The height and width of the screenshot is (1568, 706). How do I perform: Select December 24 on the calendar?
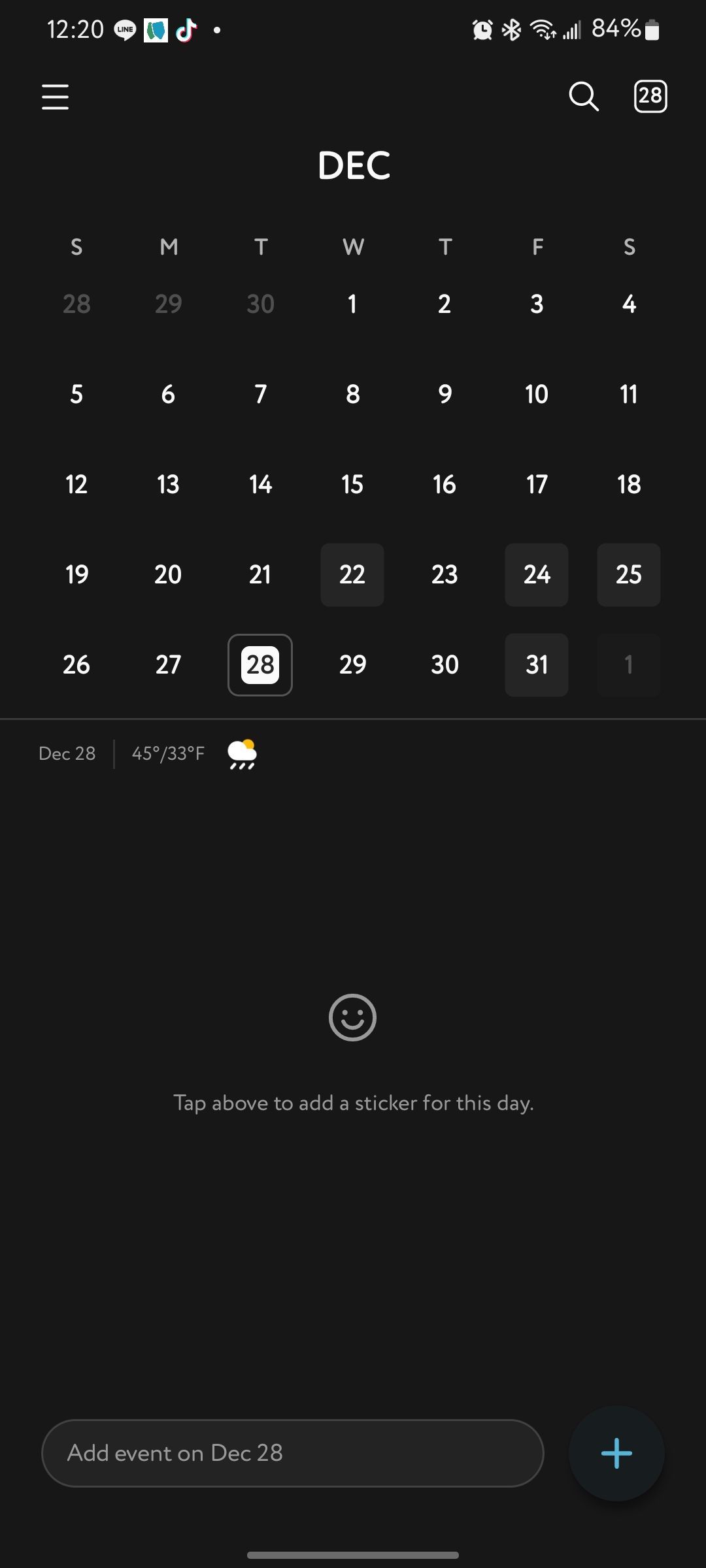pos(537,575)
